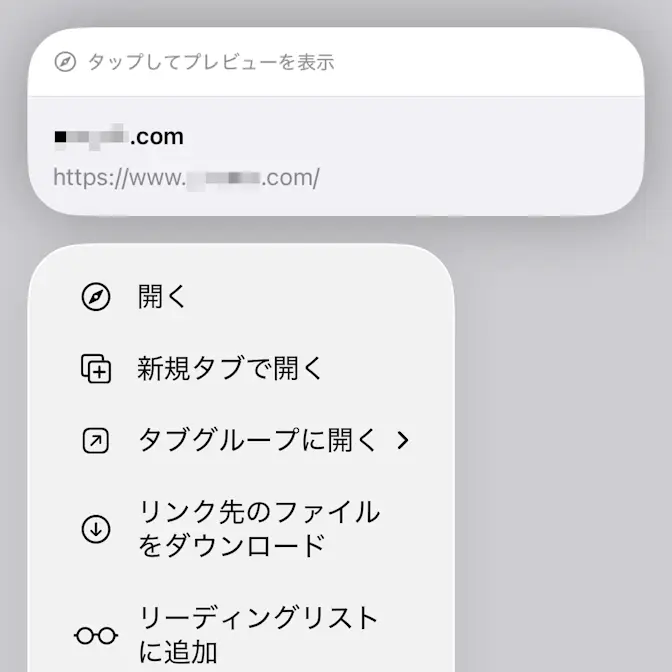Choose 新規タブで開く
This screenshot has width=672, height=672.
point(240,369)
